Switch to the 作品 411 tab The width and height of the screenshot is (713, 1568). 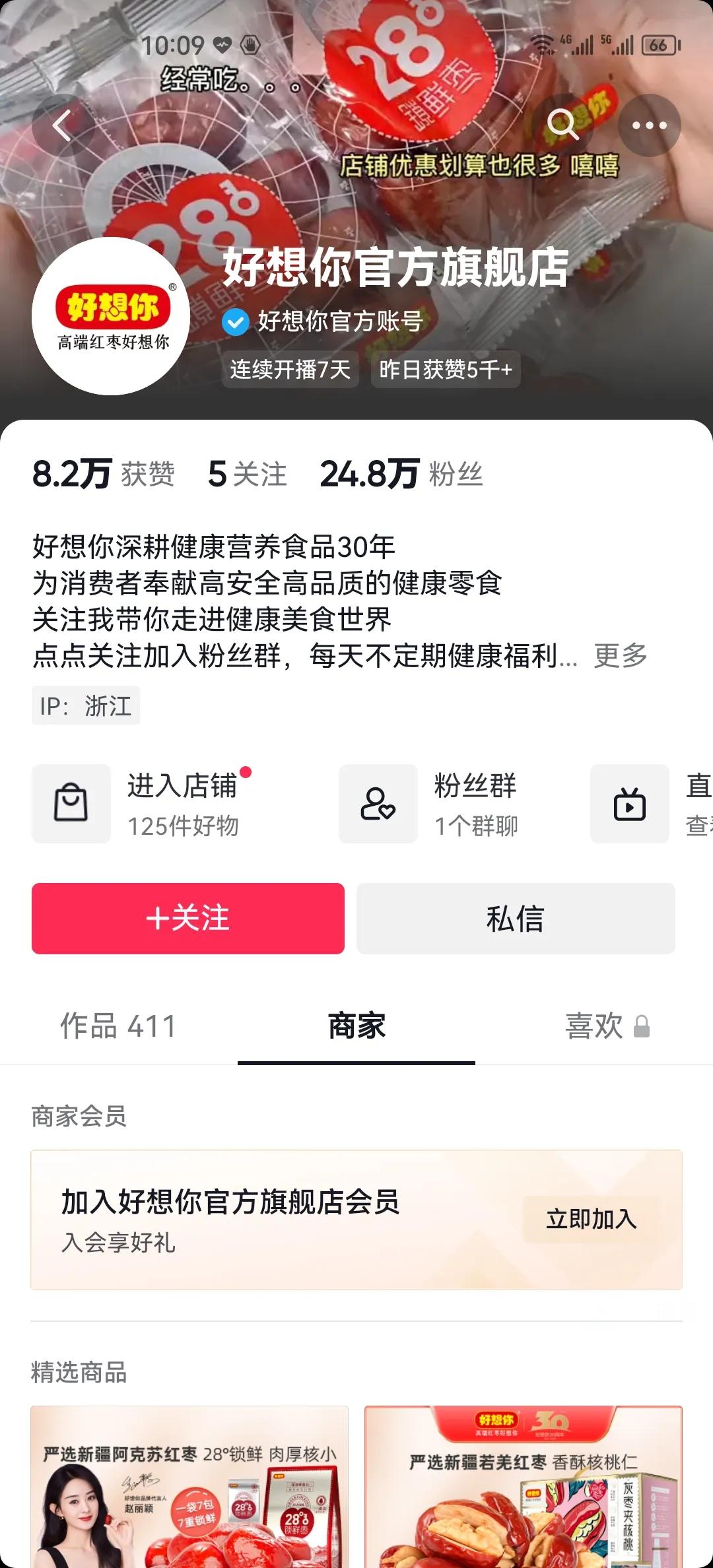[x=118, y=1026]
